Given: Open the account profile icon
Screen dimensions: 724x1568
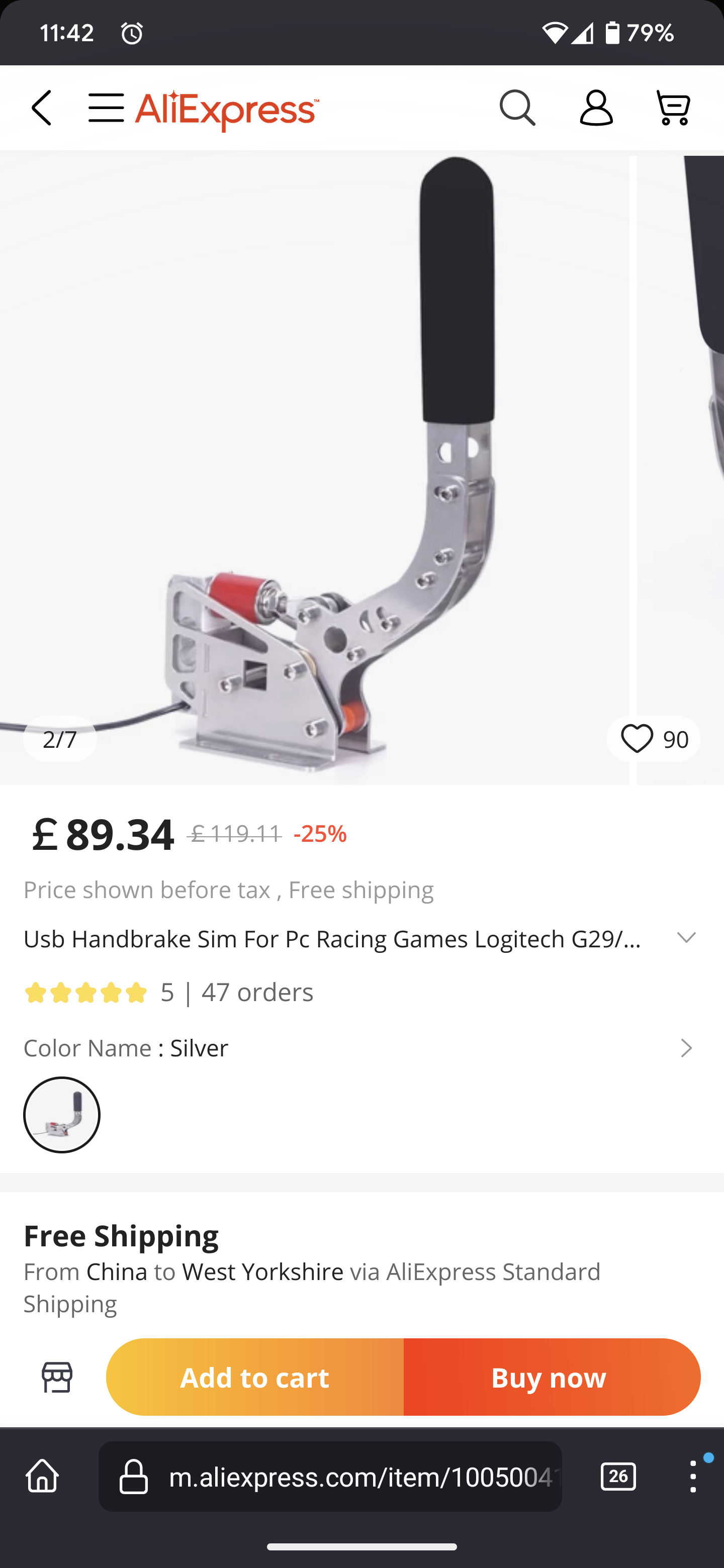Looking at the screenshot, I should (x=596, y=108).
